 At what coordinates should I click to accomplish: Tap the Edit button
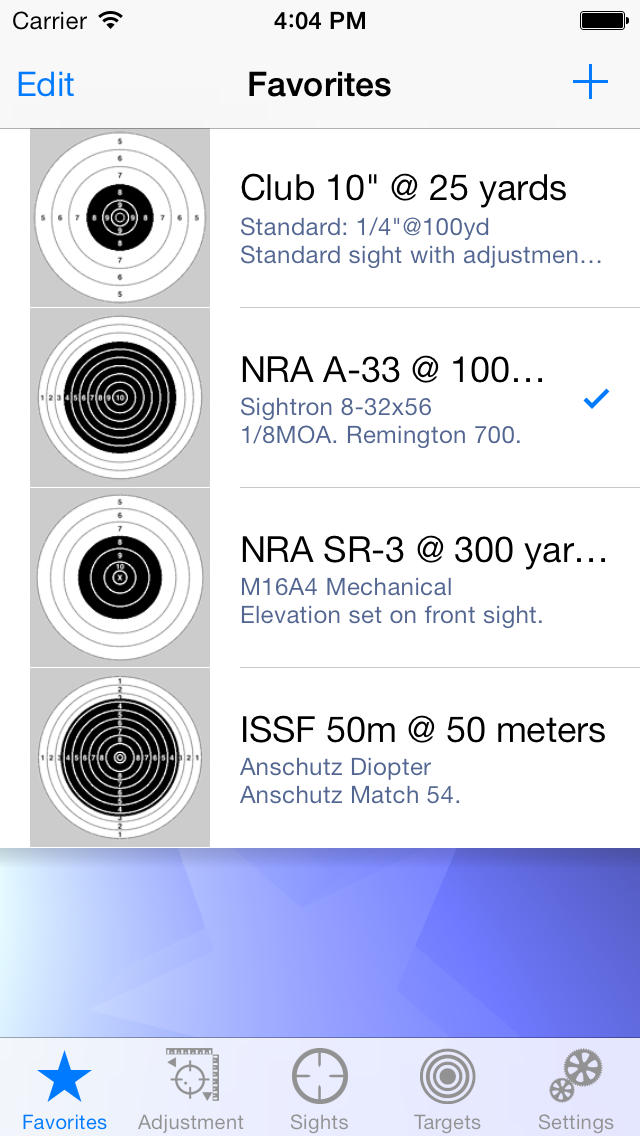[45, 85]
